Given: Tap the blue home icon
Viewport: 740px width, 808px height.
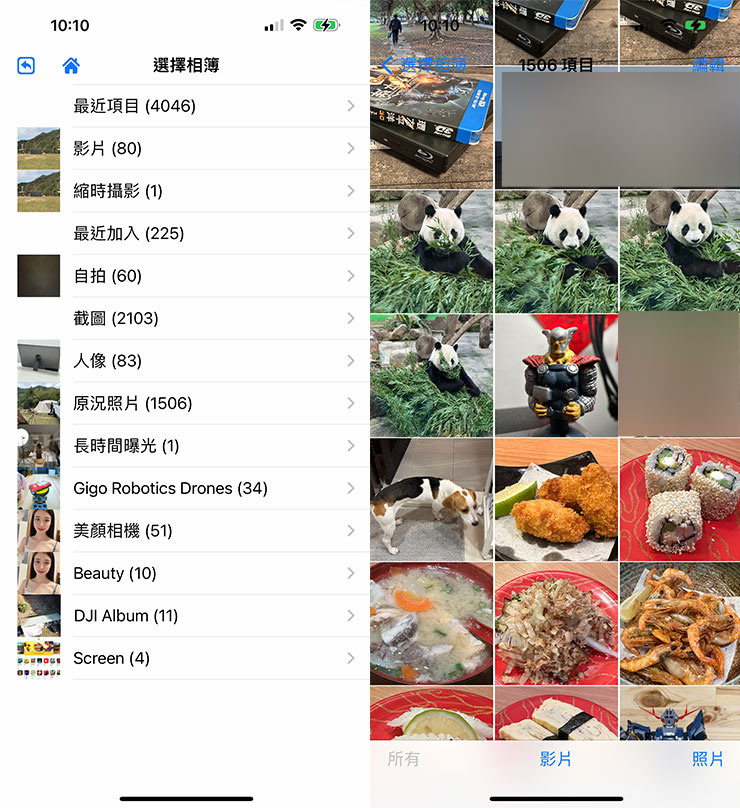Looking at the screenshot, I should (x=69, y=63).
